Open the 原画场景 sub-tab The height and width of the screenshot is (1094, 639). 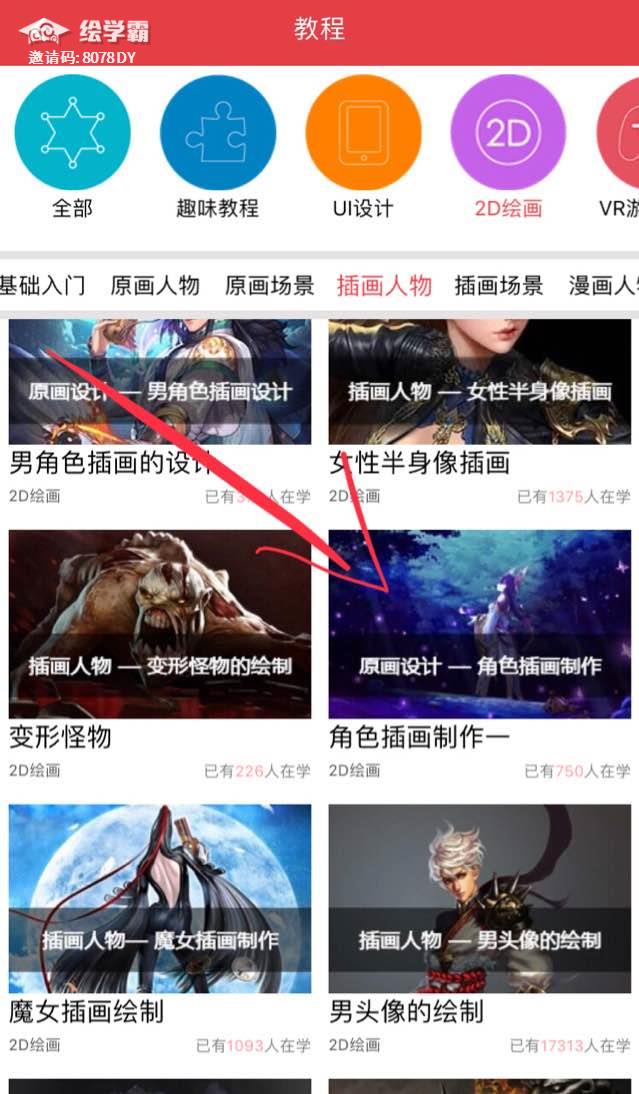pos(270,285)
